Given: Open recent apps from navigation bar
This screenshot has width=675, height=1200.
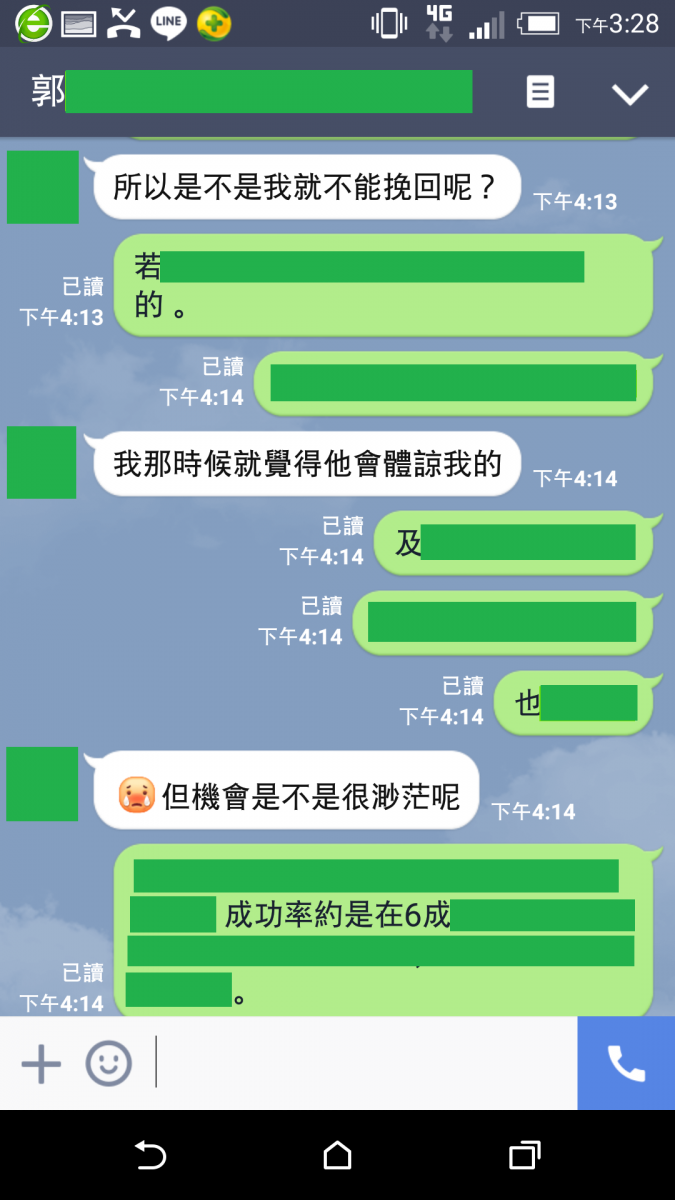Looking at the screenshot, I should pos(524,1155).
